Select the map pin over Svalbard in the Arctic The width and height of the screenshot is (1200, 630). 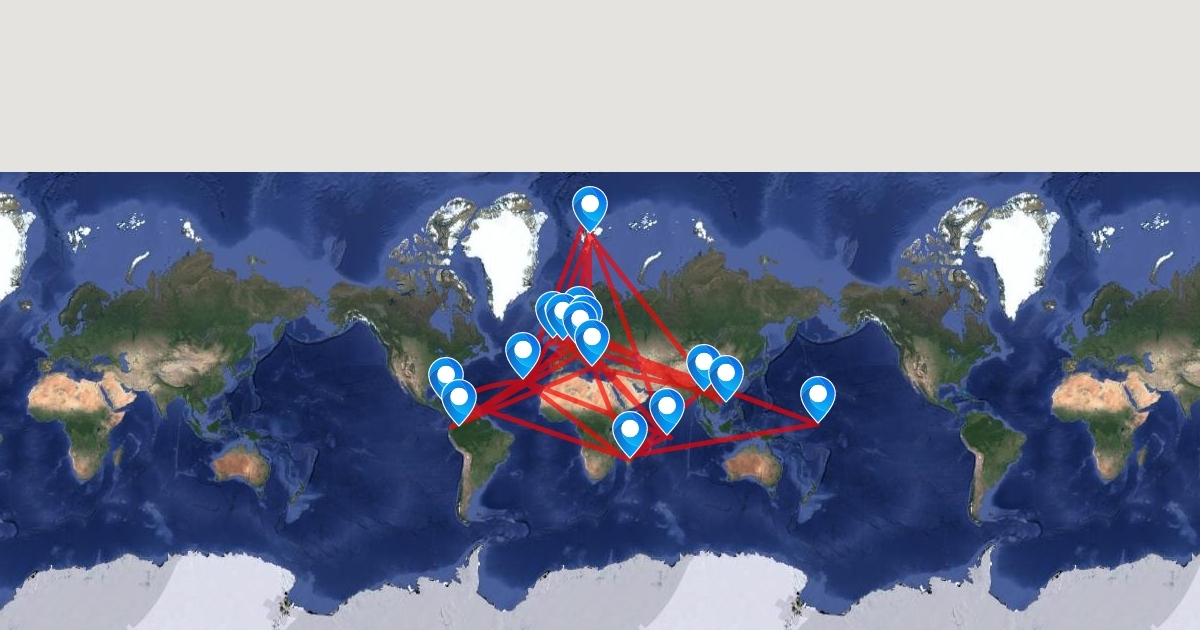tap(590, 205)
